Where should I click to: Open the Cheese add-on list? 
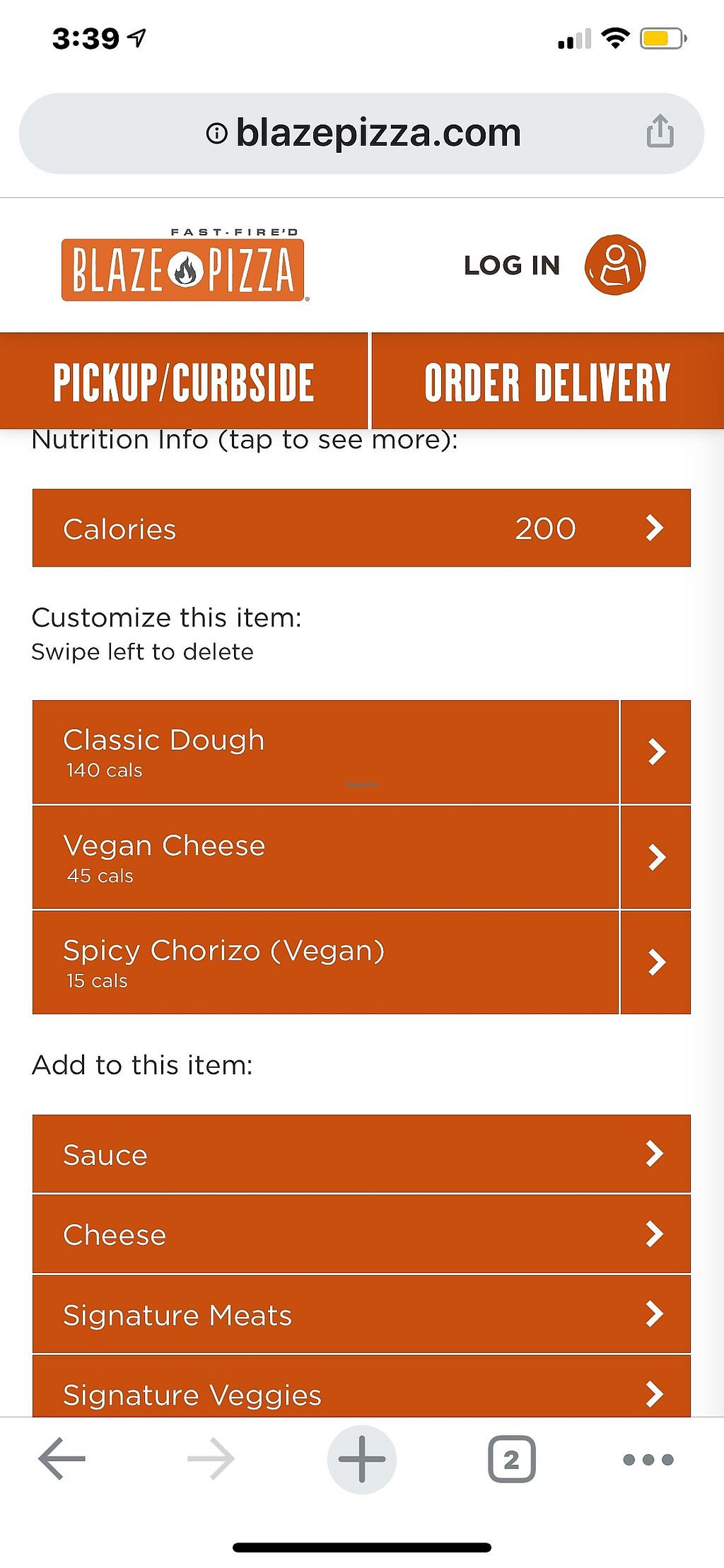(361, 1234)
